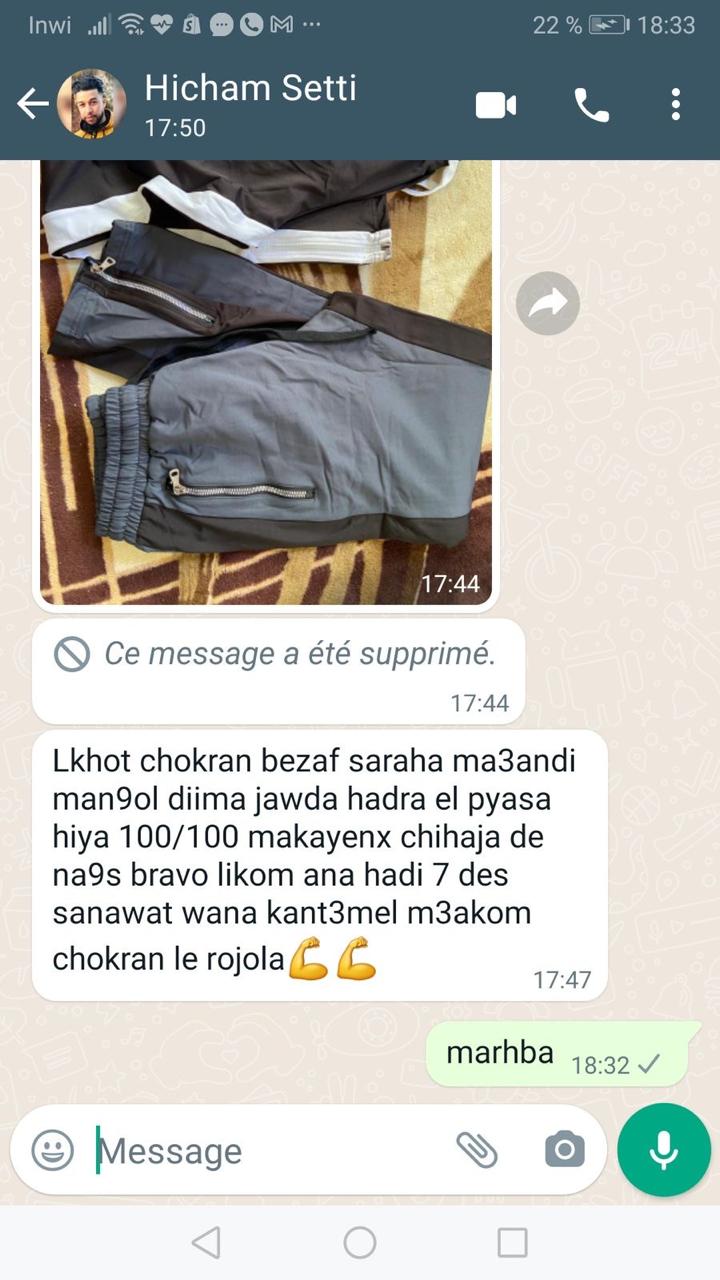
Task: Open Hicham Setti's contact info
Action: 250,103
